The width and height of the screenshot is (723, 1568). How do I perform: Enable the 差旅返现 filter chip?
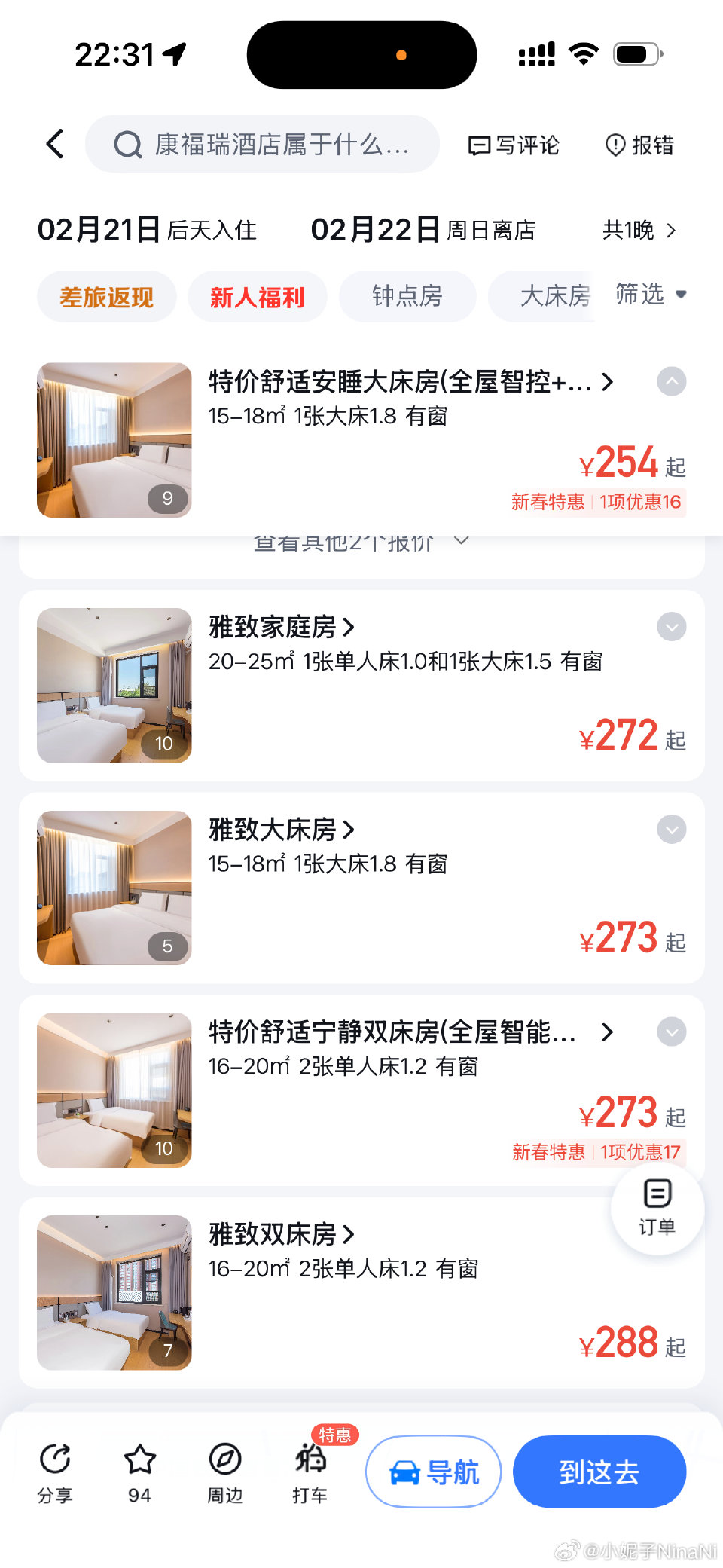106,297
